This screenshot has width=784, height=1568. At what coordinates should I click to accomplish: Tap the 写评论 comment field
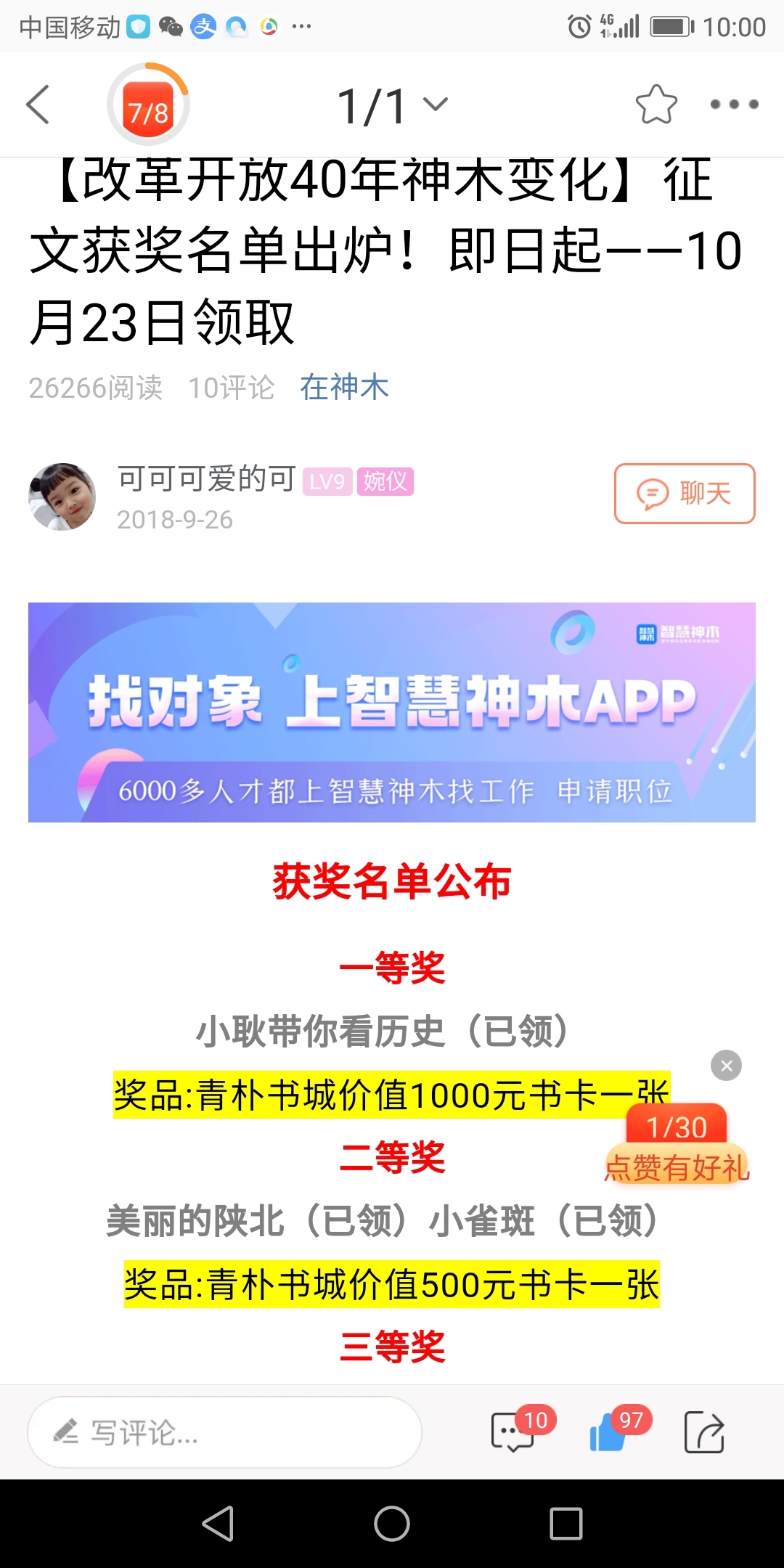[224, 1432]
